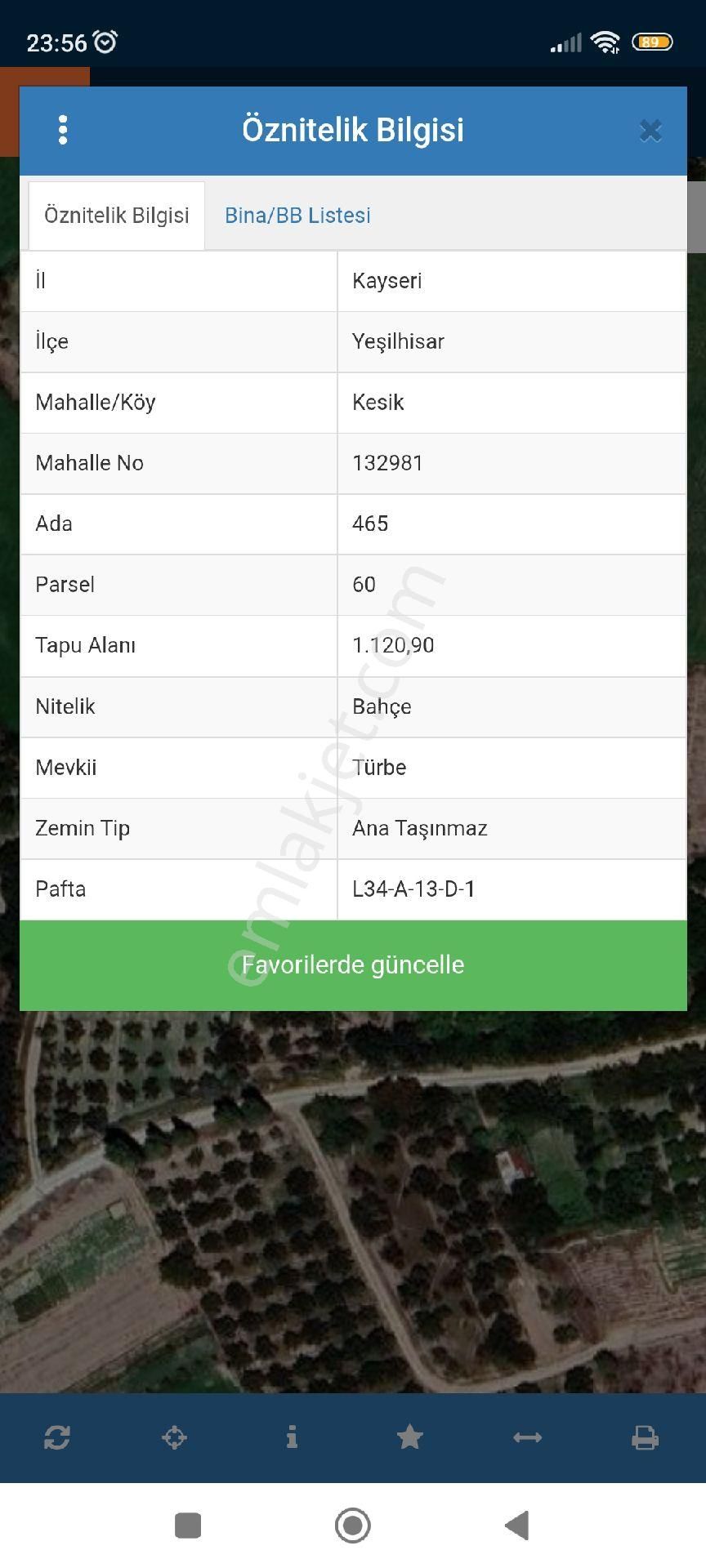The height and width of the screenshot is (1568, 706).
Task: Tap the Favorilerde güncelle button
Action: (x=353, y=965)
